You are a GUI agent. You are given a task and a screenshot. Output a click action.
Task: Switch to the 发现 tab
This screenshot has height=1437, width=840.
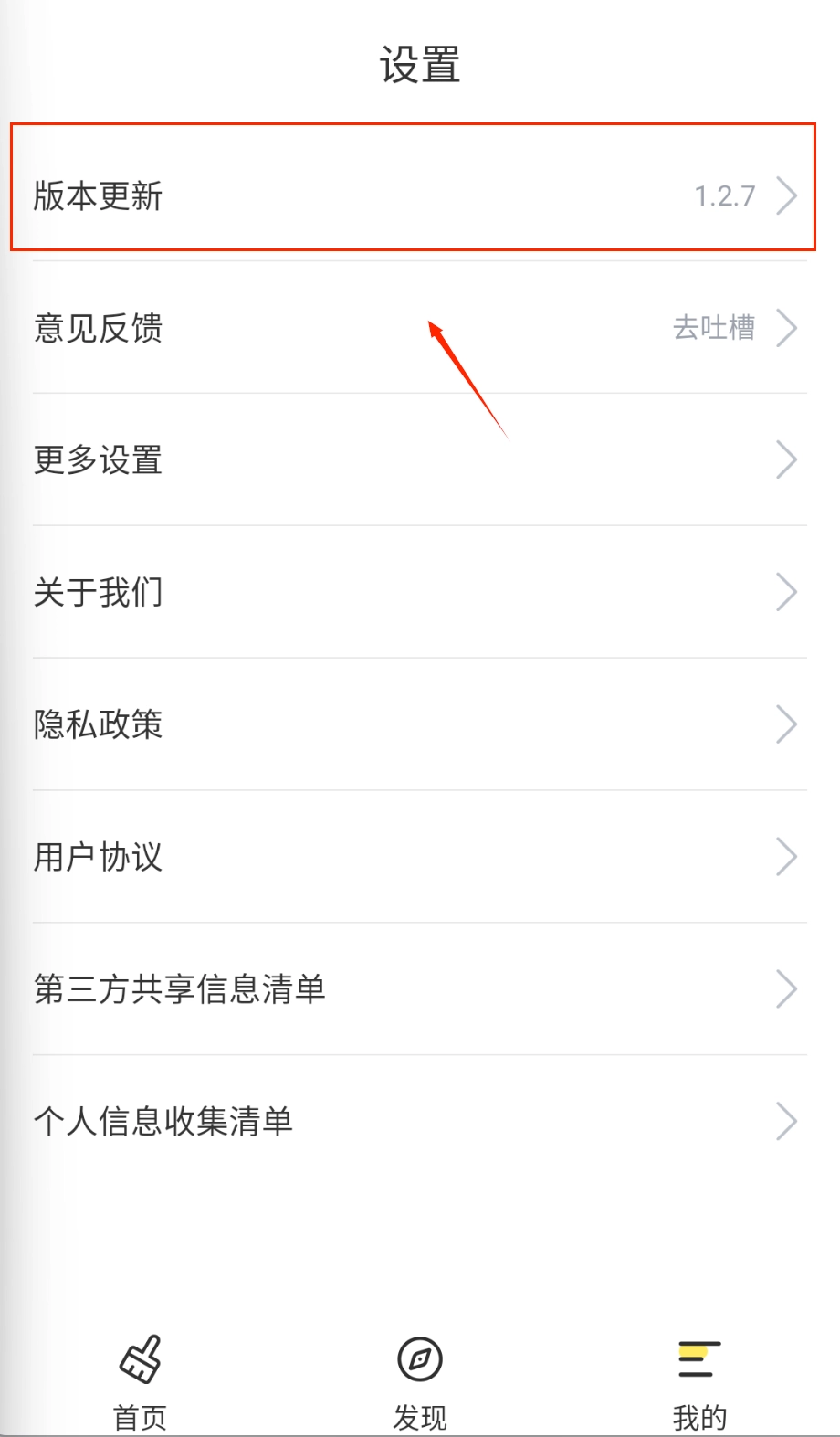pos(420,1381)
